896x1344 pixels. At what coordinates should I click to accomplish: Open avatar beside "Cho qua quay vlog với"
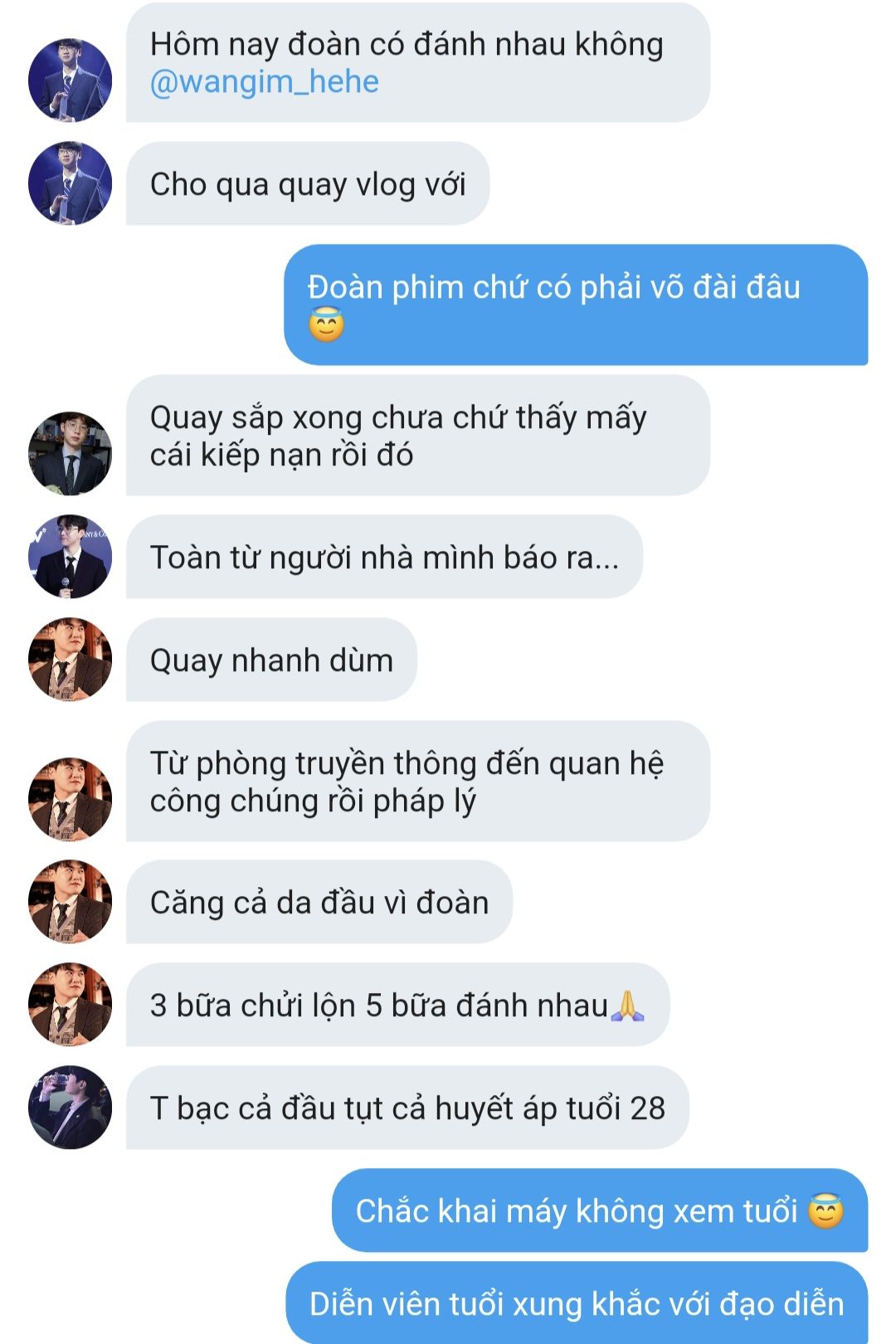pos(70,183)
